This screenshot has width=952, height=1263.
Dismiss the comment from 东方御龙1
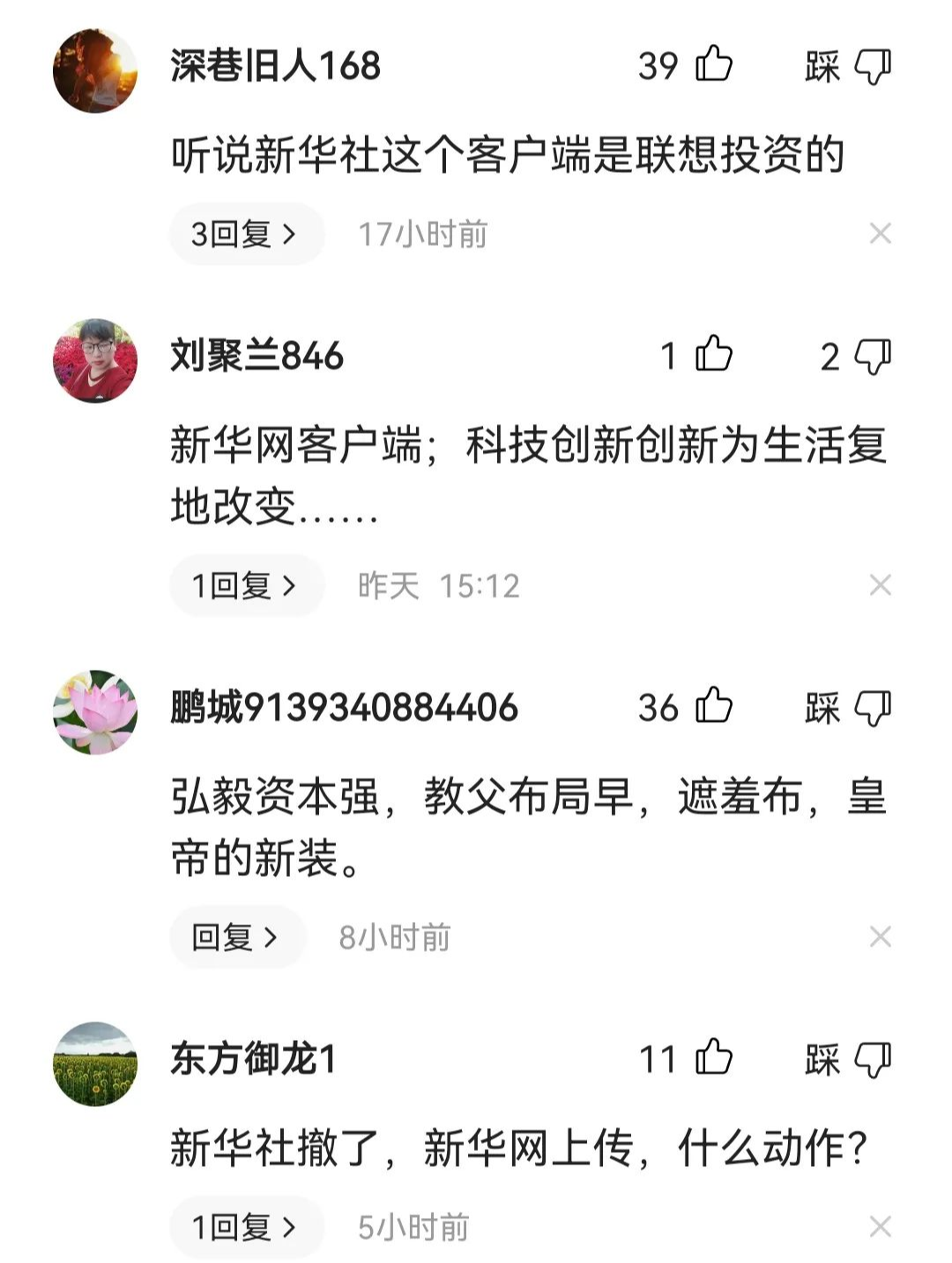880,1227
